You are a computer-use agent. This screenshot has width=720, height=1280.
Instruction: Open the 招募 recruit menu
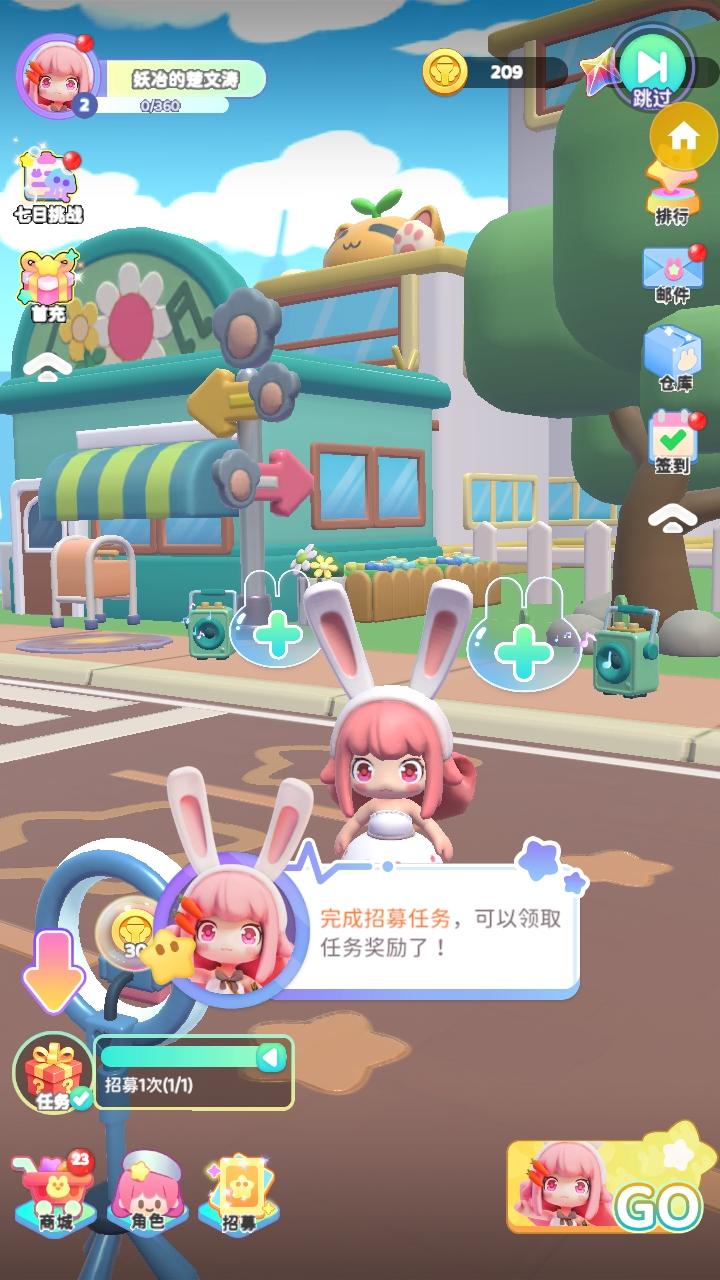point(238,1195)
